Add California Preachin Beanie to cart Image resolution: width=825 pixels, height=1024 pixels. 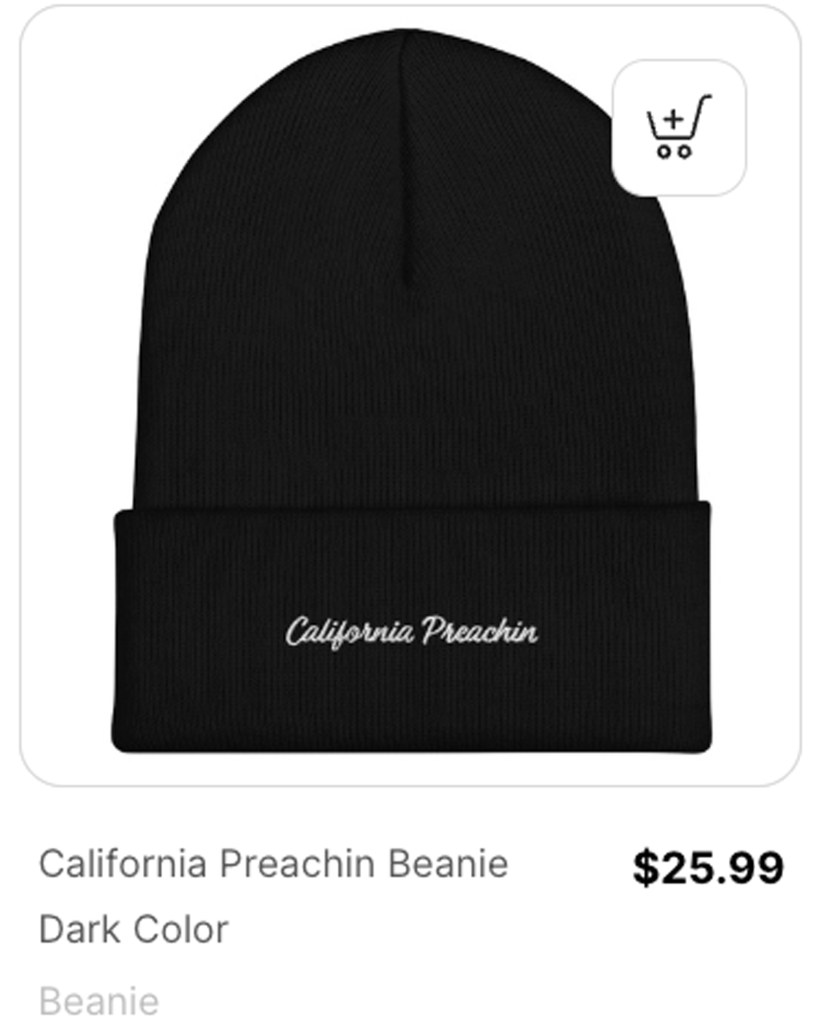coord(678,128)
